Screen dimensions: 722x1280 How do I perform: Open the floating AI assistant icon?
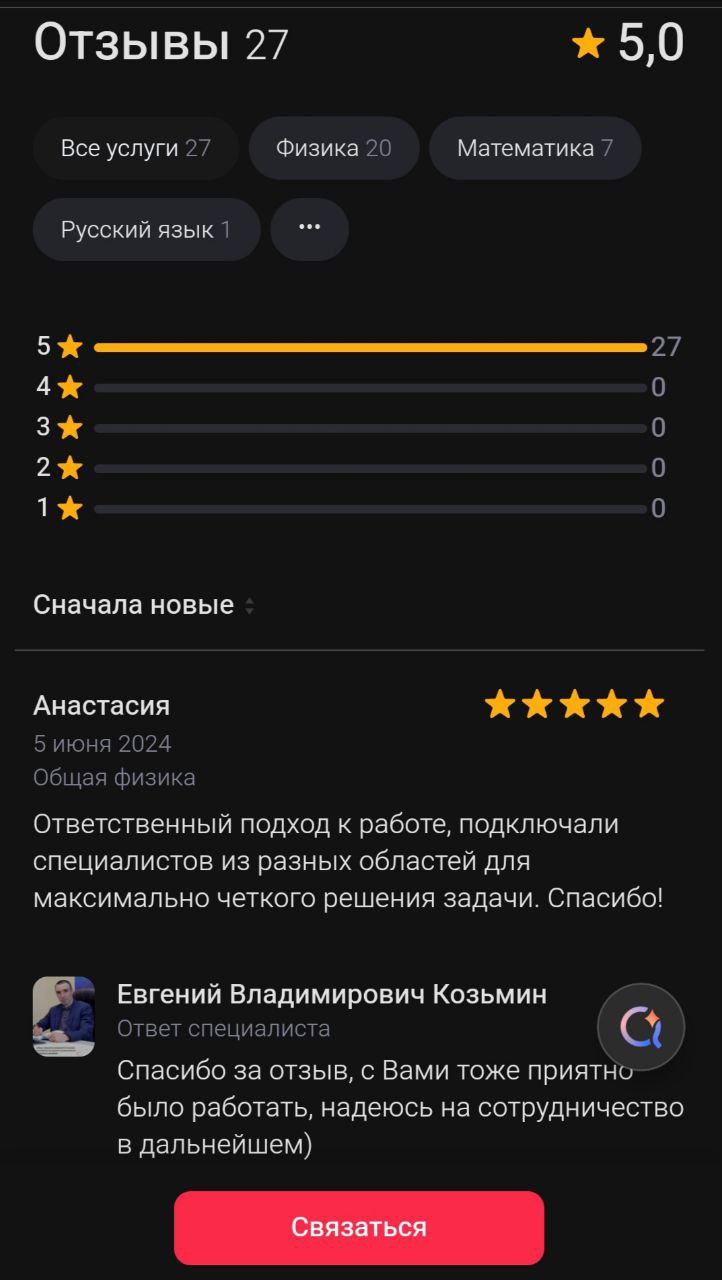click(x=641, y=1027)
